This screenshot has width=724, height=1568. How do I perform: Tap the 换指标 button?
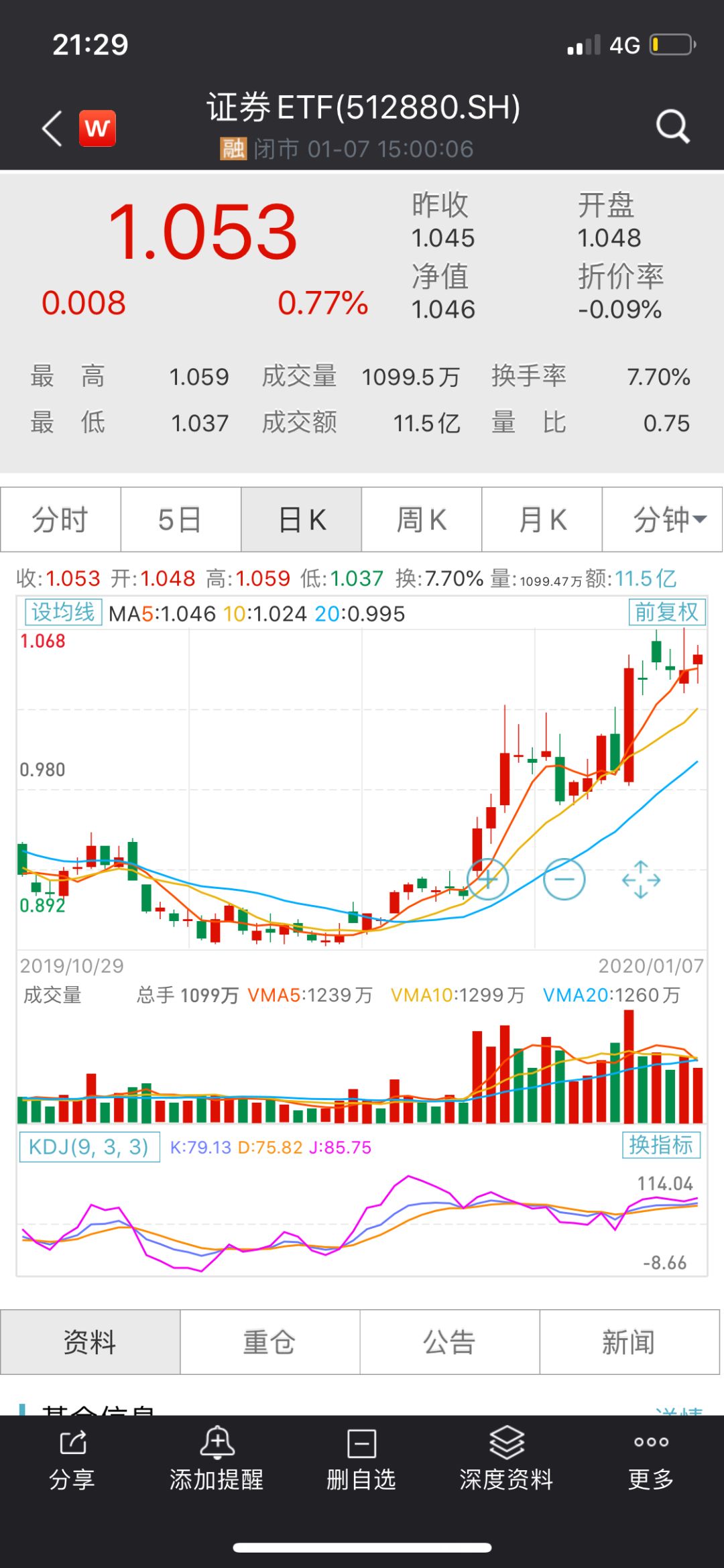[x=661, y=1145]
